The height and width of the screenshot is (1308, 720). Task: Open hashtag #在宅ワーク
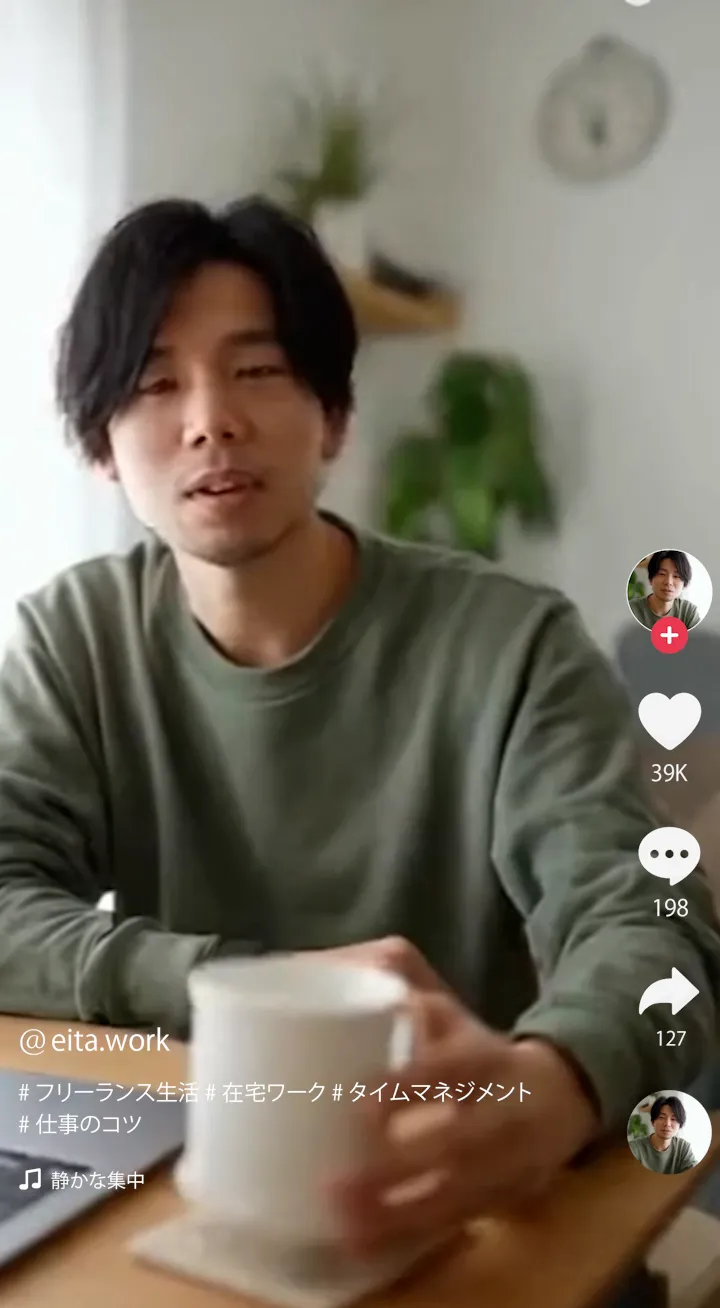pyautogui.click(x=266, y=1092)
